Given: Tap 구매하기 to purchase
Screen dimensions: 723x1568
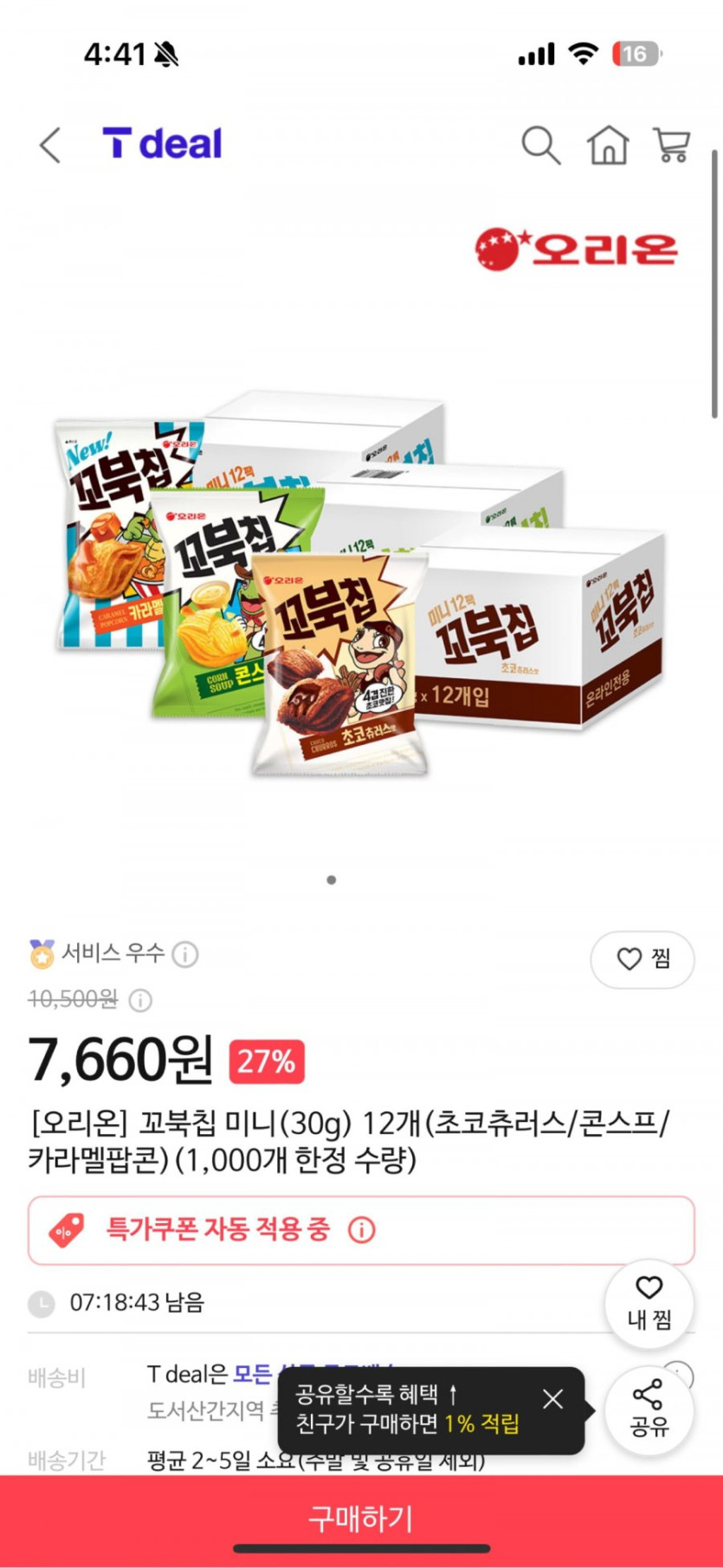Looking at the screenshot, I should click(x=361, y=1518).
